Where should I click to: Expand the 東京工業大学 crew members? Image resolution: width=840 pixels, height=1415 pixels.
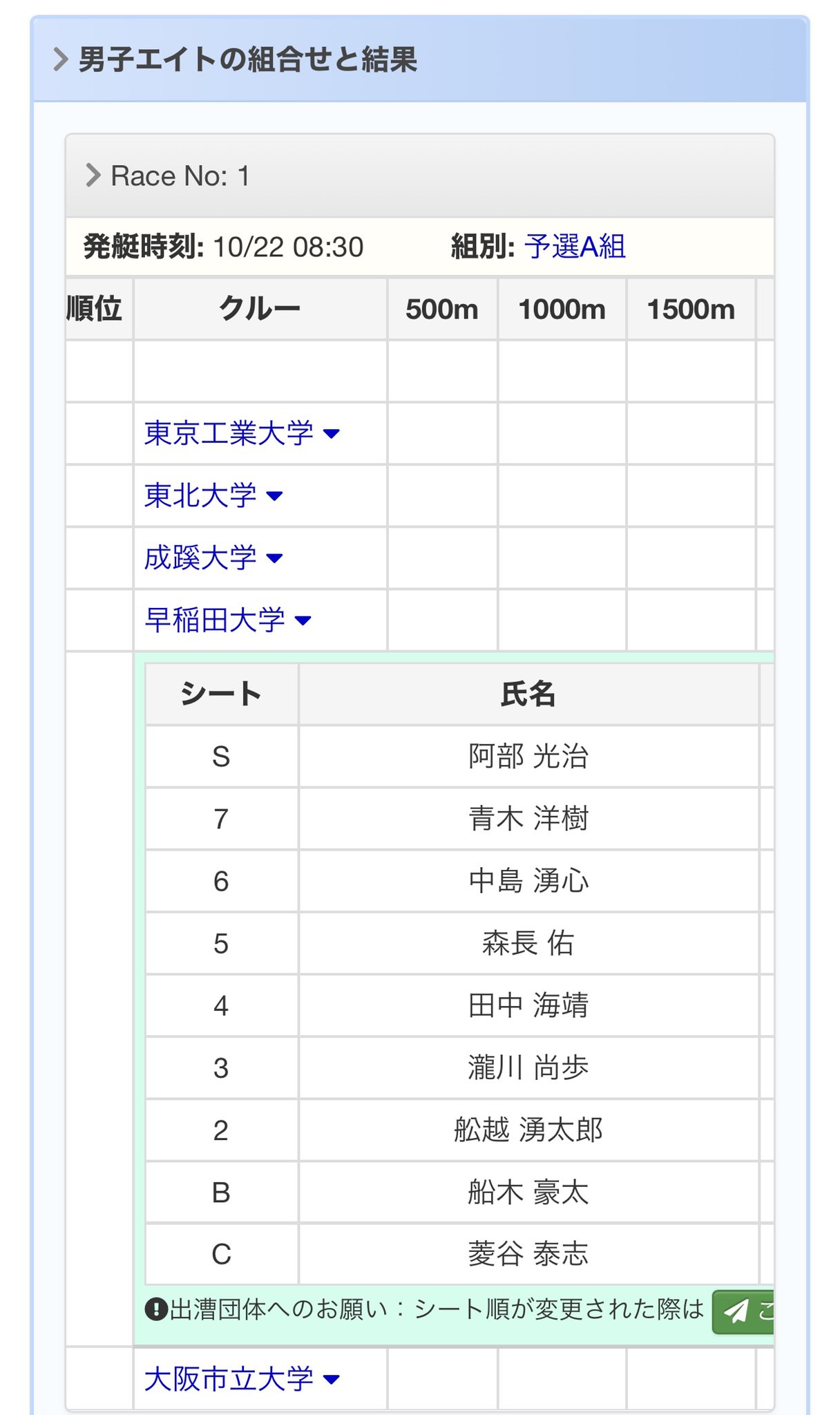coord(242,433)
